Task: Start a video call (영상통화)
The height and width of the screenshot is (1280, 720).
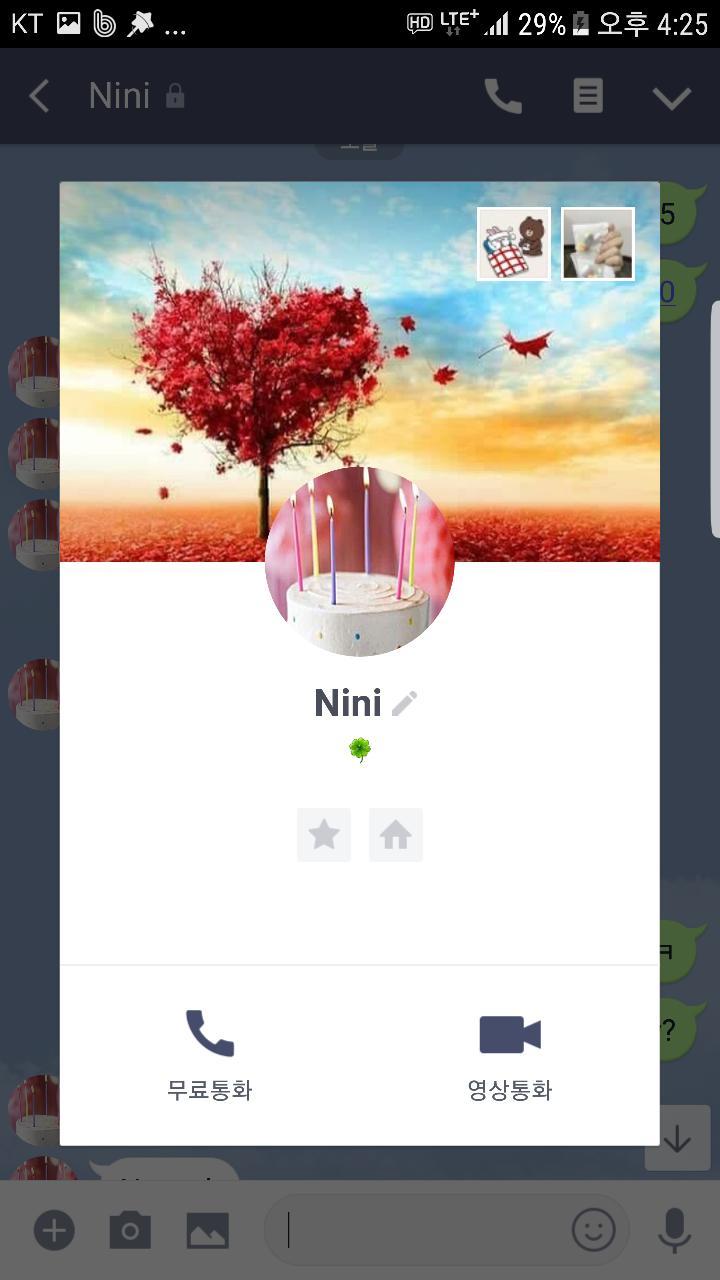Action: pos(510,1055)
